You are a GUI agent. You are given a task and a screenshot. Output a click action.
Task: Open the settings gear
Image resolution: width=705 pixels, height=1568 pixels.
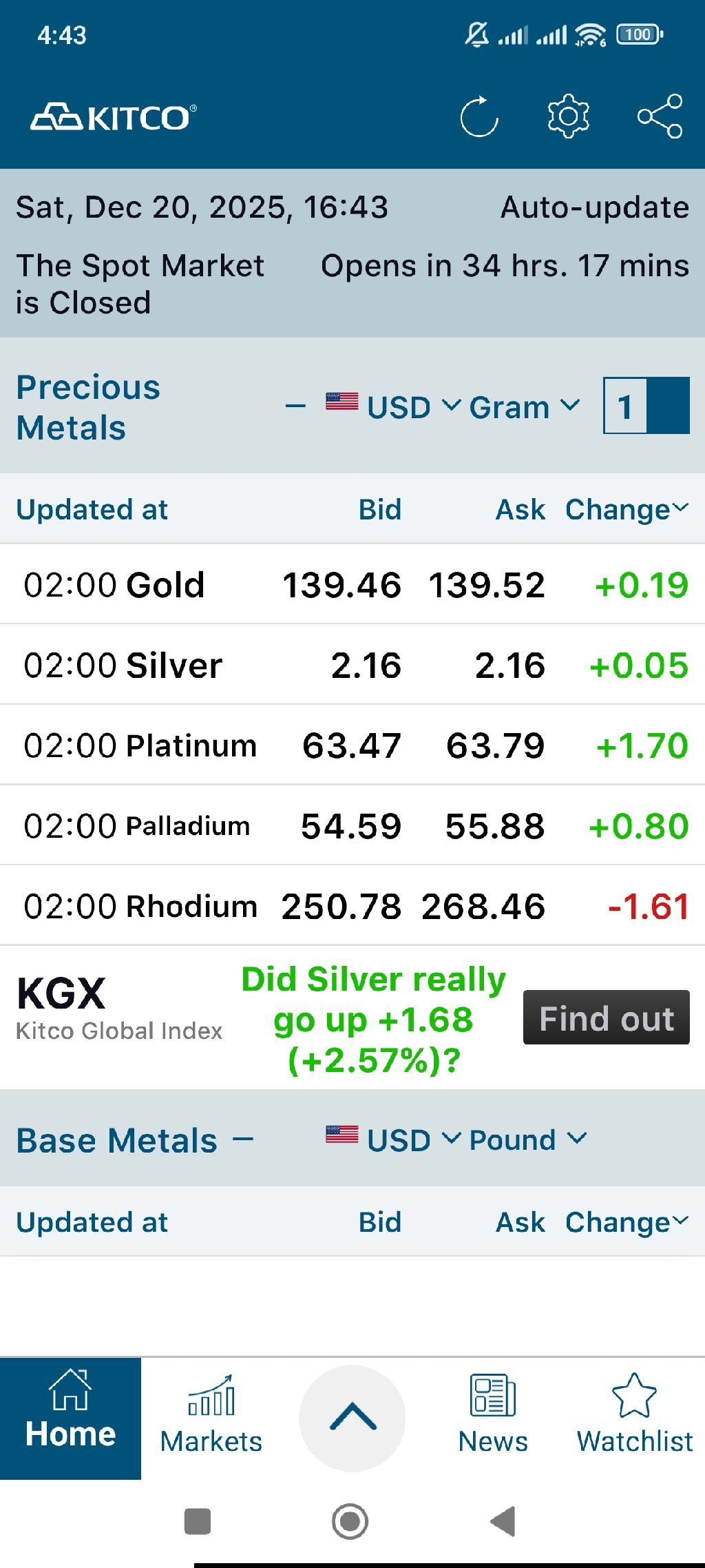pos(569,116)
